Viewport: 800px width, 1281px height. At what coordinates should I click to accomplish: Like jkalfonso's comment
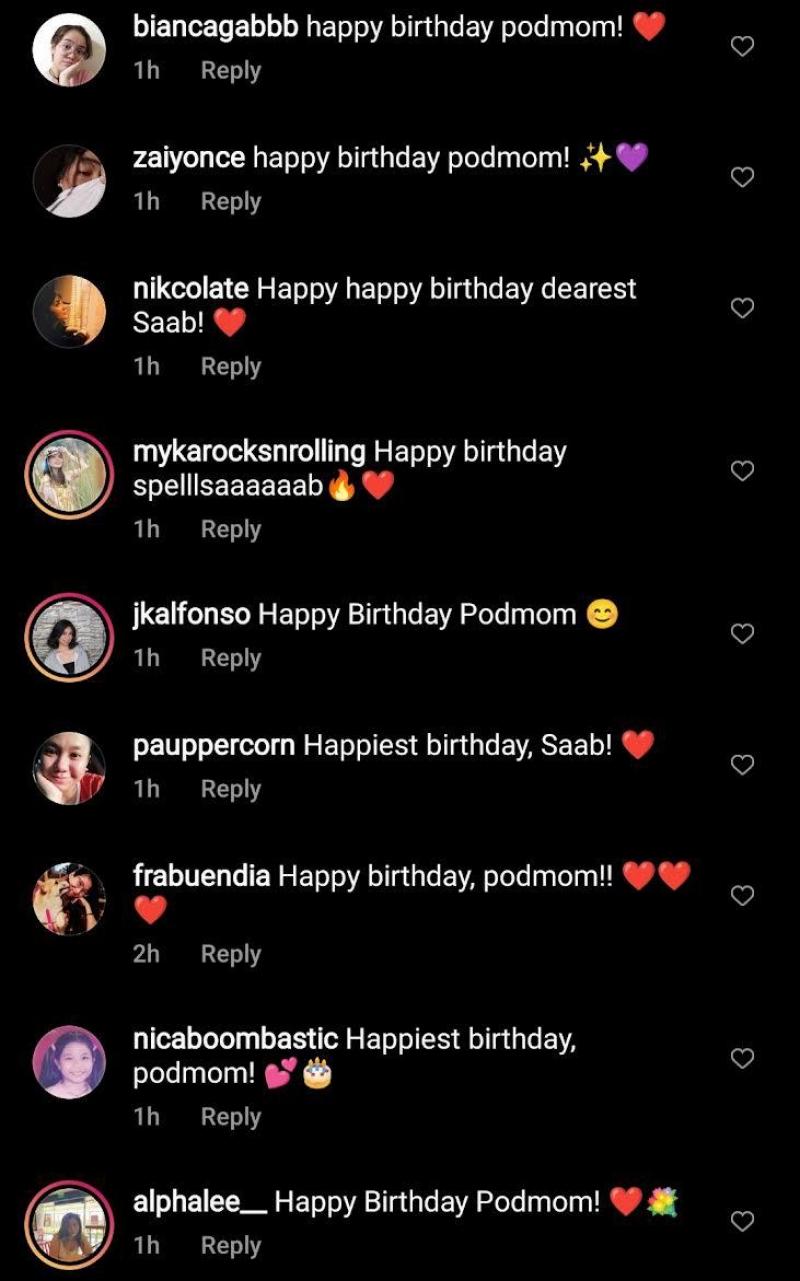coord(742,634)
